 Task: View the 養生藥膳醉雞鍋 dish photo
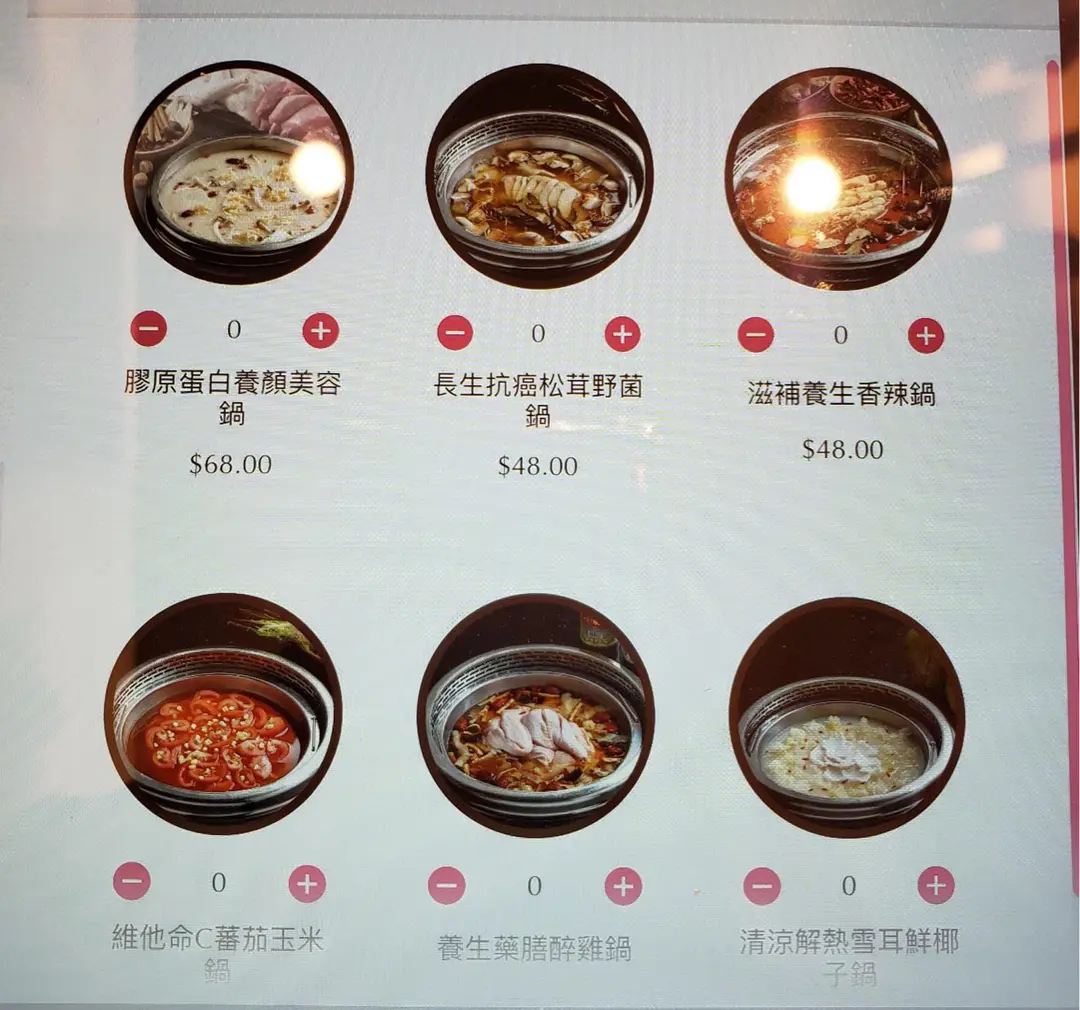[536, 714]
